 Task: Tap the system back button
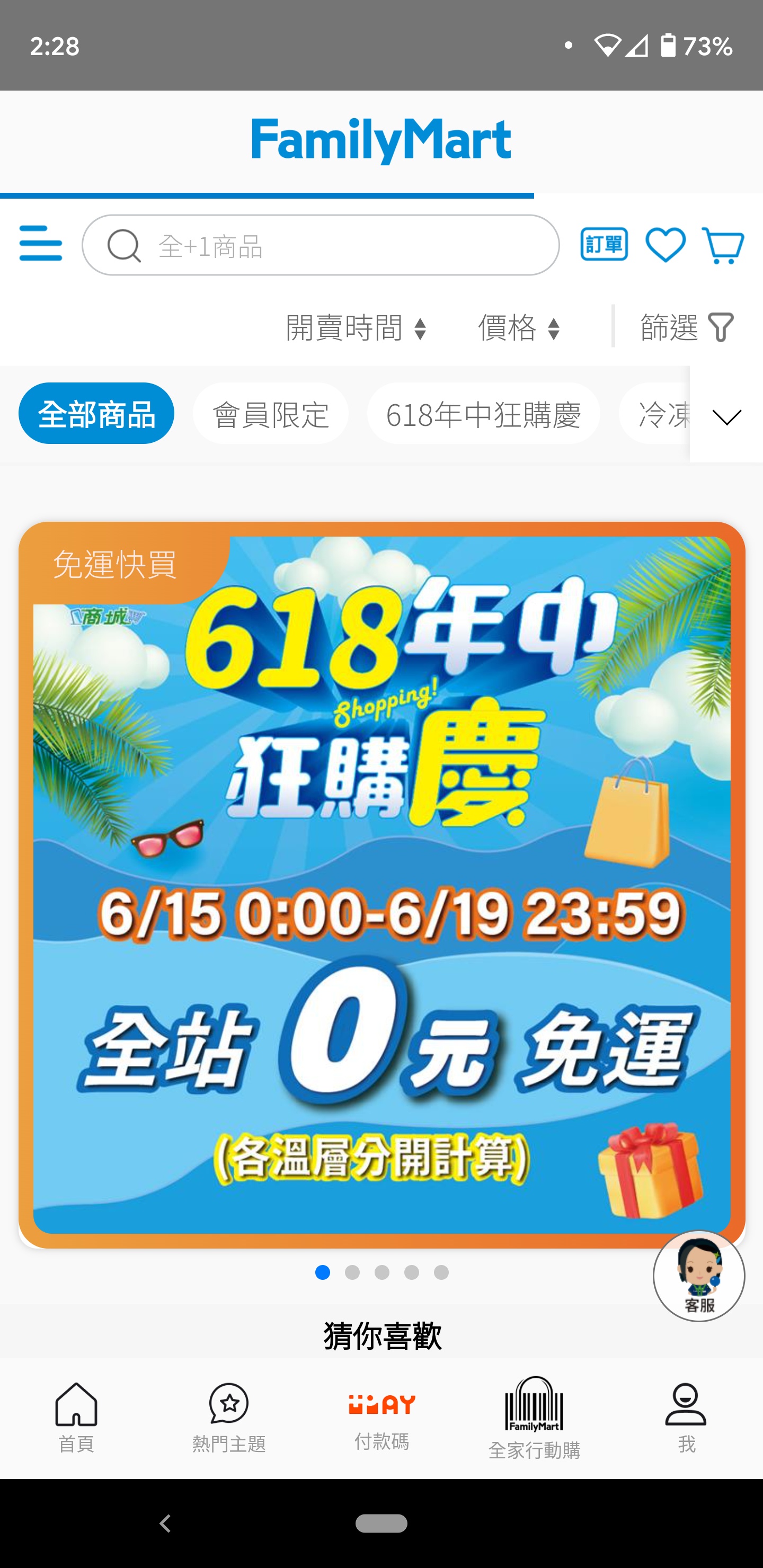point(165,1523)
